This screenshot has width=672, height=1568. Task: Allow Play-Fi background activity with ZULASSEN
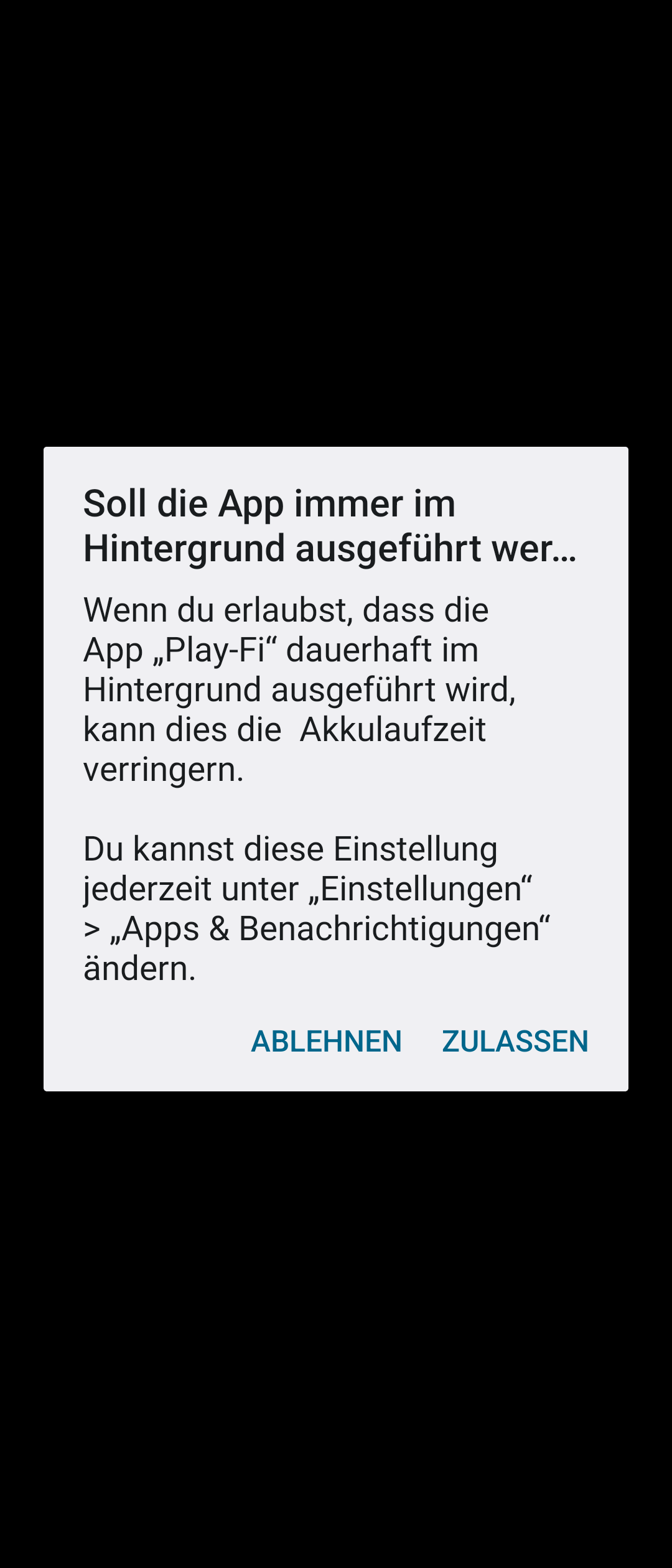point(515,1042)
